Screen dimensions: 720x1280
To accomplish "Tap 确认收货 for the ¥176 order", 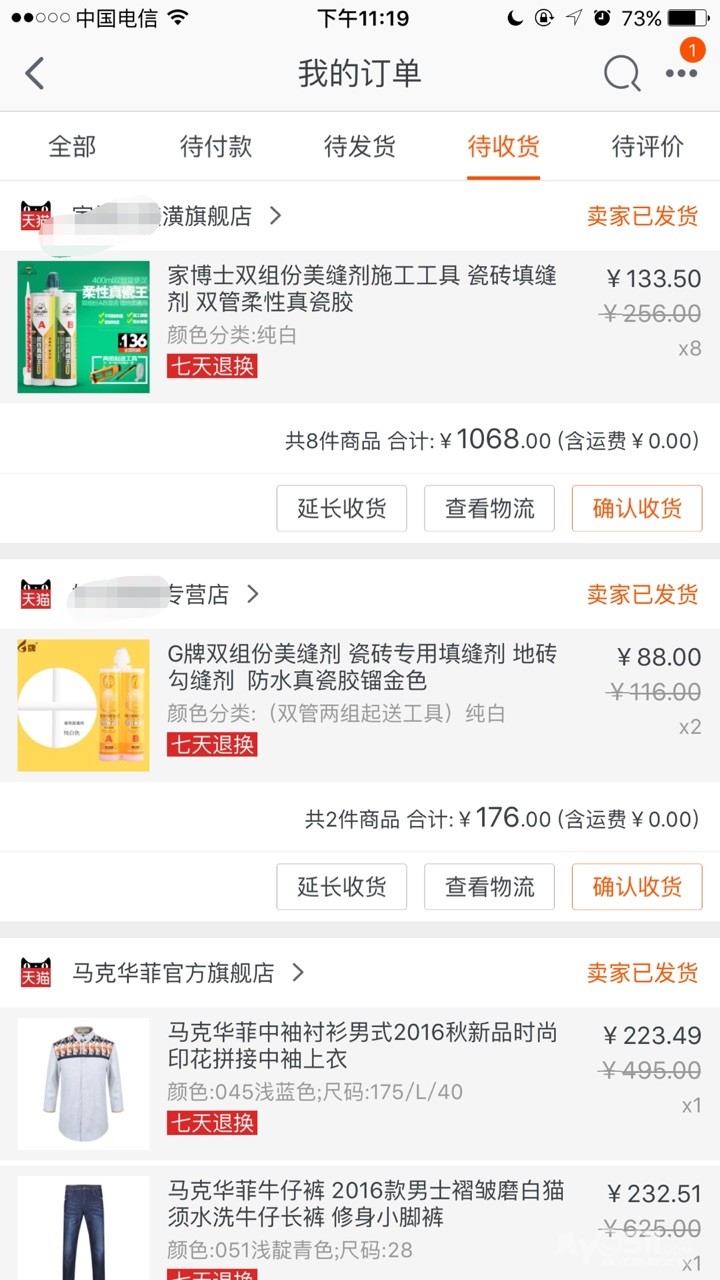I will 637,887.
